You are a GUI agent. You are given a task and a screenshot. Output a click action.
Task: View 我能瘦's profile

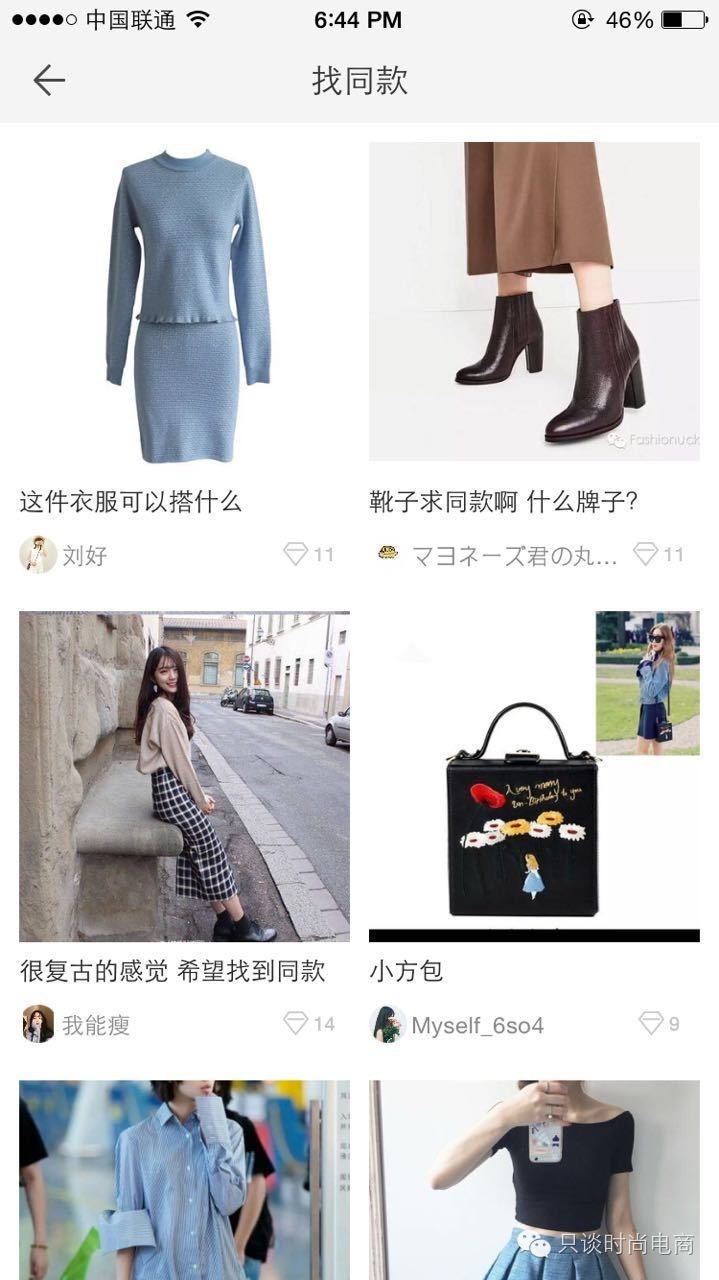tap(38, 1024)
